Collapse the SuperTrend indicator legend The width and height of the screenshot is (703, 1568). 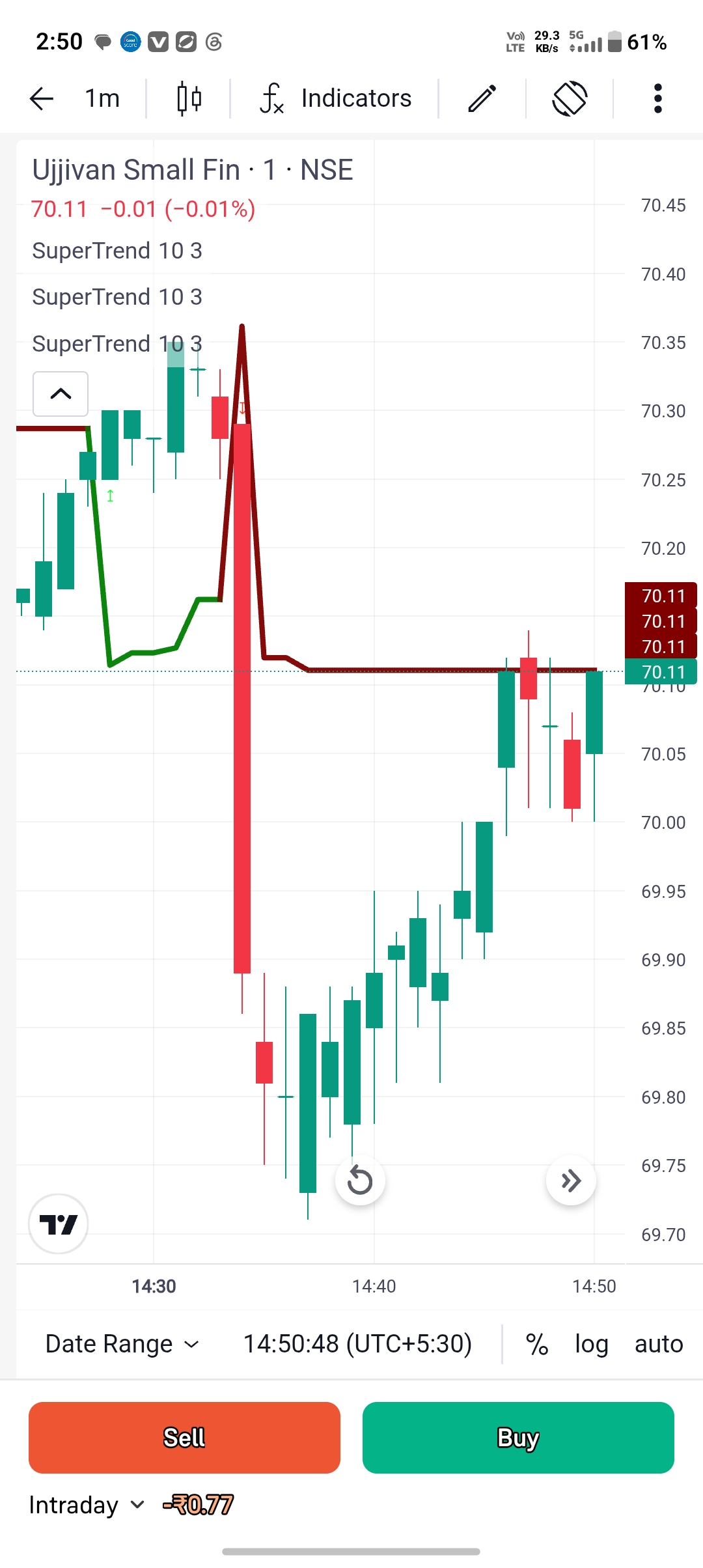pos(61,394)
